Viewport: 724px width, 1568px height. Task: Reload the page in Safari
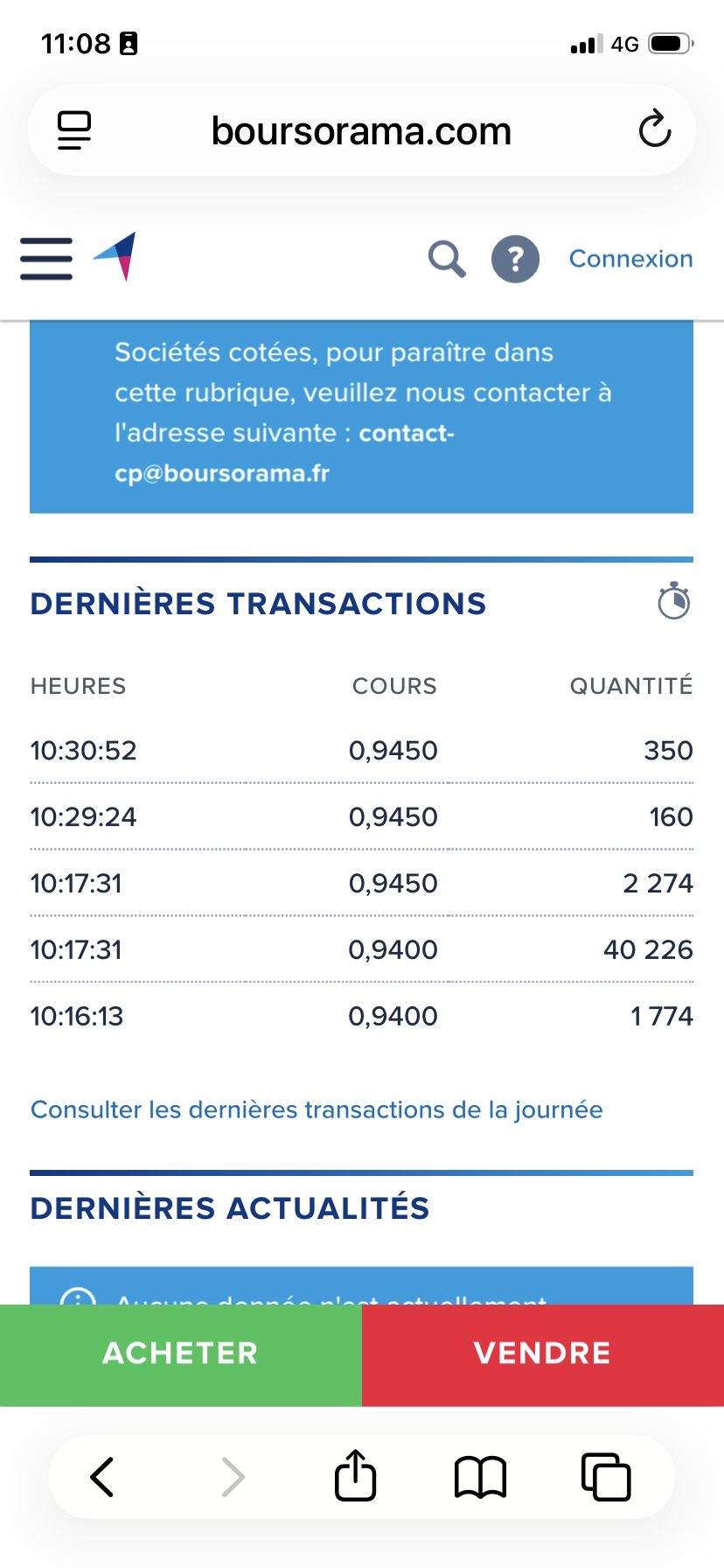tap(655, 130)
